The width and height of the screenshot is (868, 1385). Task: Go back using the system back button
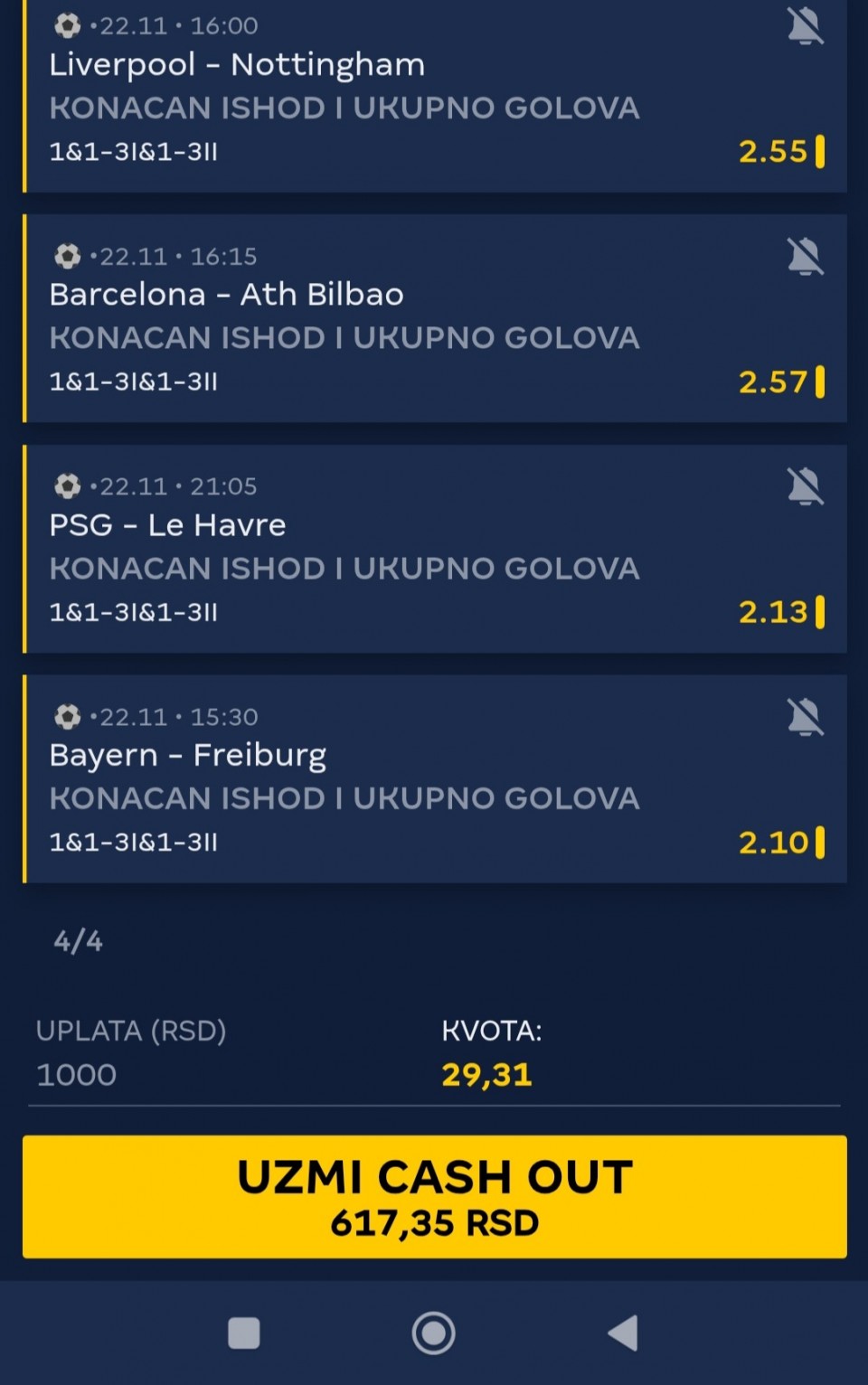(623, 1333)
